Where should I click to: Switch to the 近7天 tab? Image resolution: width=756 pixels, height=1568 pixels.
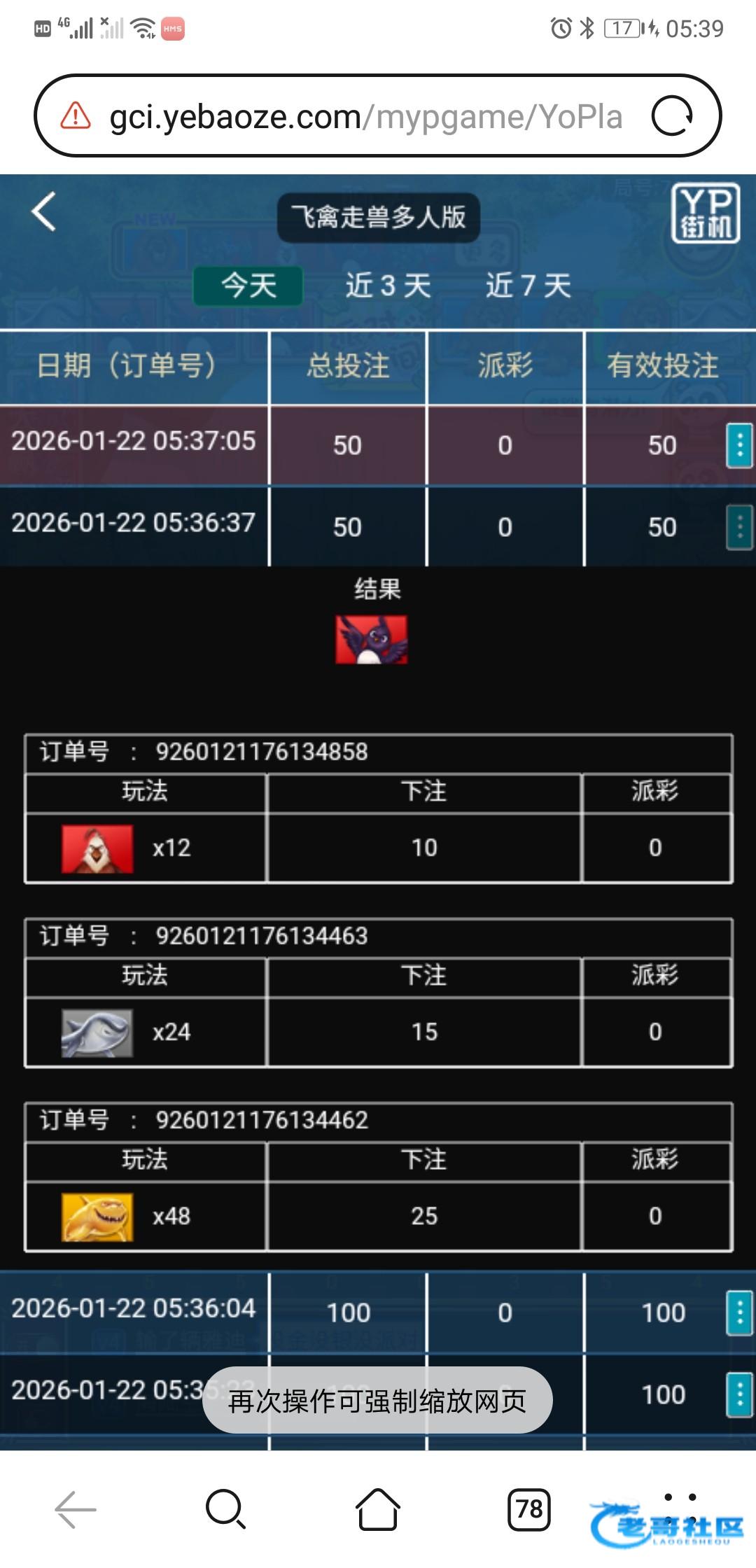[x=528, y=286]
